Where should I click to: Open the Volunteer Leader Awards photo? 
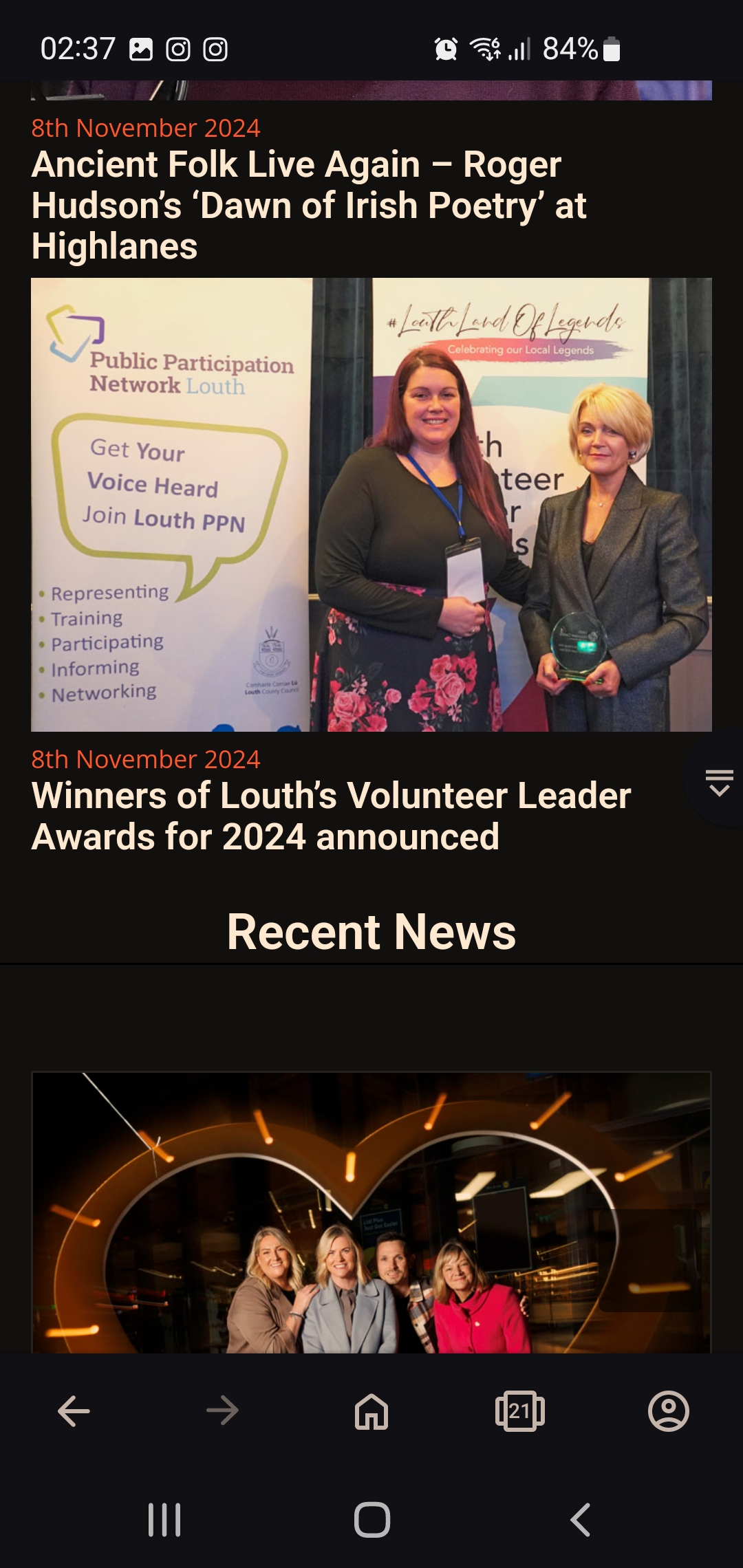pyautogui.click(x=371, y=504)
